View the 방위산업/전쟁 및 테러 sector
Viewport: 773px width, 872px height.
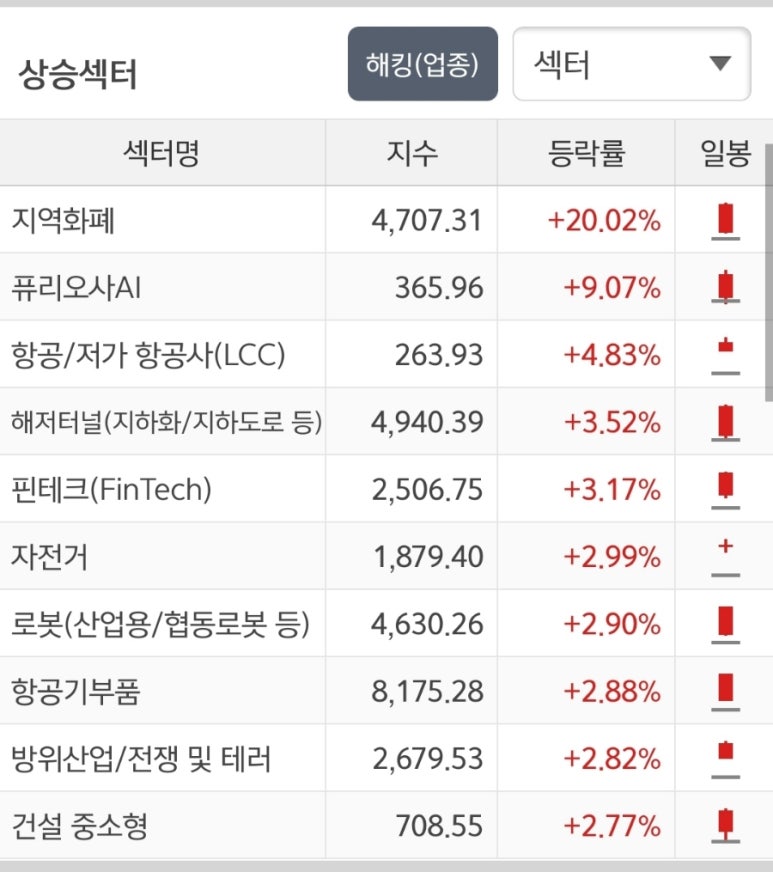[141, 759]
